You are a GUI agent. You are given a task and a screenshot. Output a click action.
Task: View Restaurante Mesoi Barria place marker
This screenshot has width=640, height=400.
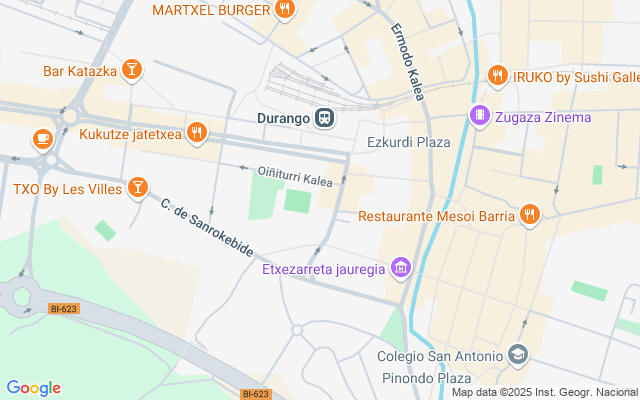[530, 214]
